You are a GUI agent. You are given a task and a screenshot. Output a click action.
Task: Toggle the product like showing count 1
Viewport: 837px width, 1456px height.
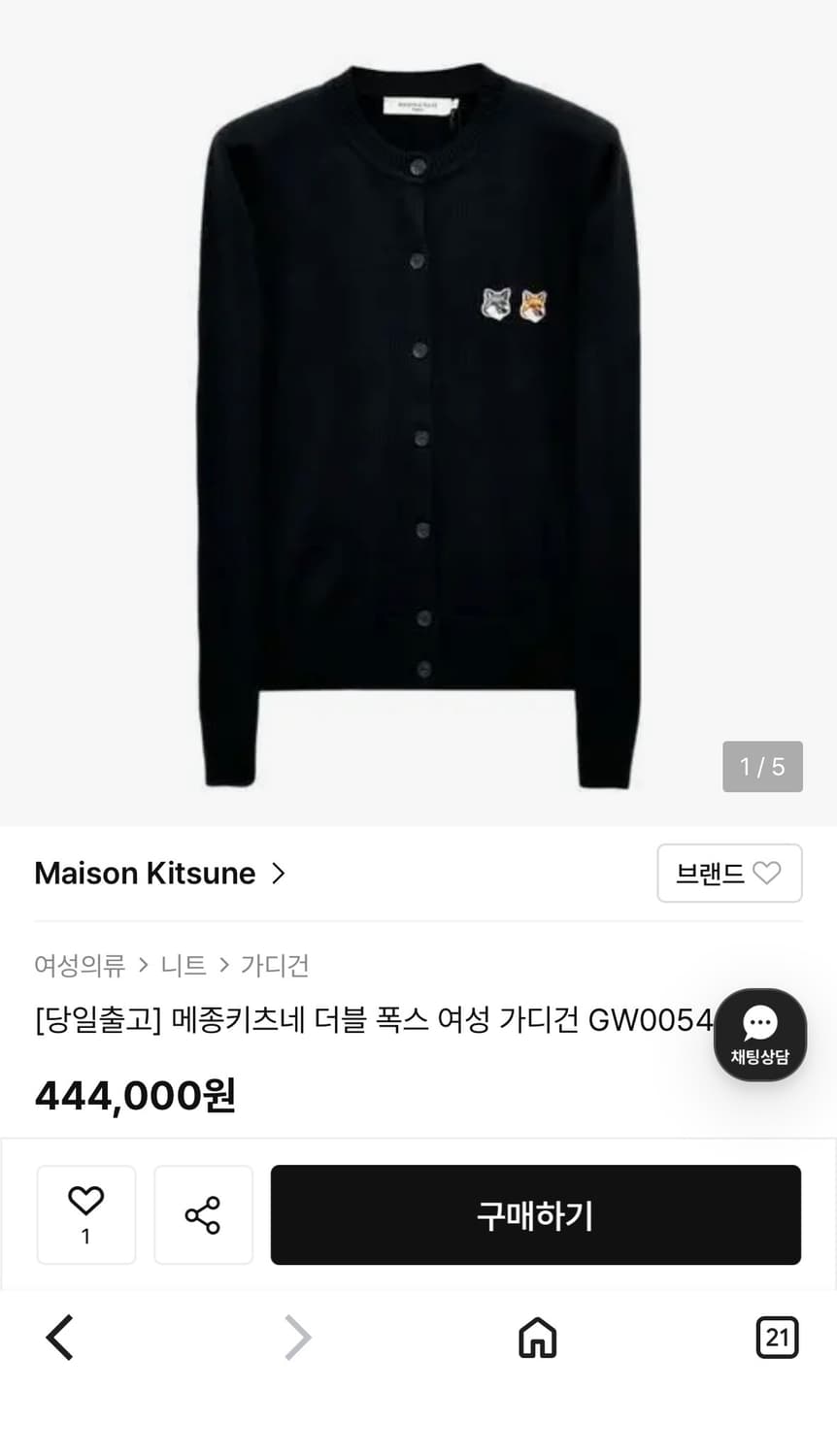click(85, 1214)
